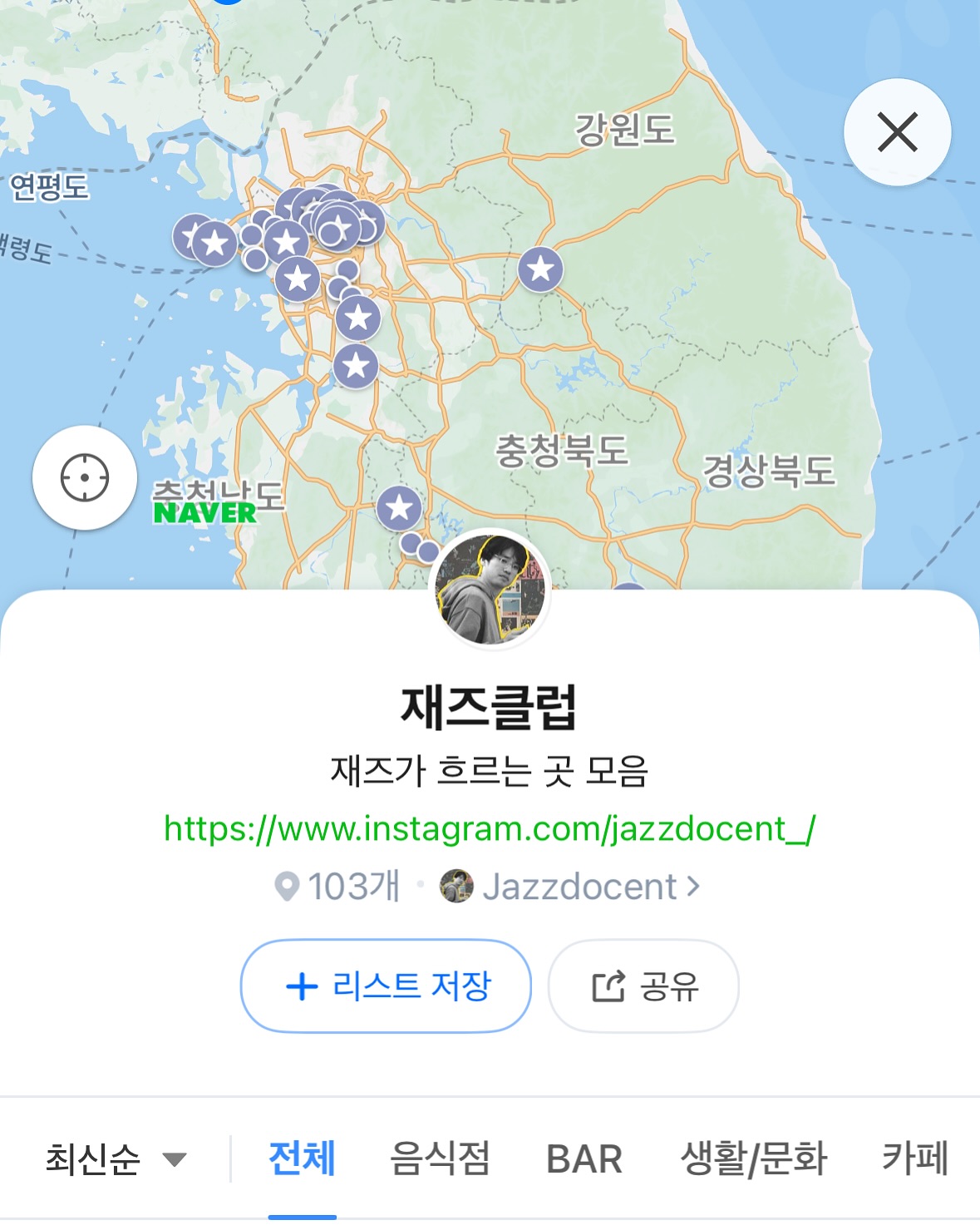Save this list with 리스트 저장

point(386,986)
